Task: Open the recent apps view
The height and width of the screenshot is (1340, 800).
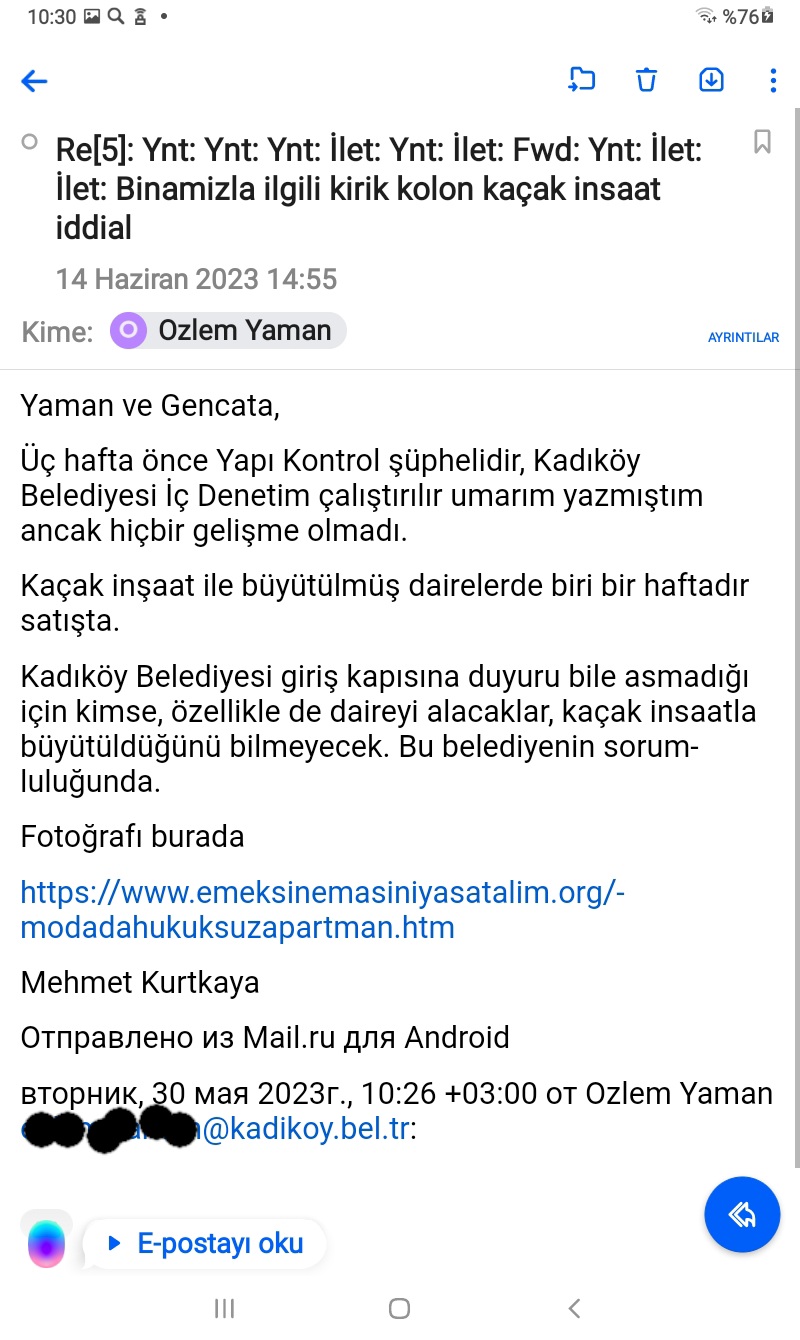Action: 225,1308
